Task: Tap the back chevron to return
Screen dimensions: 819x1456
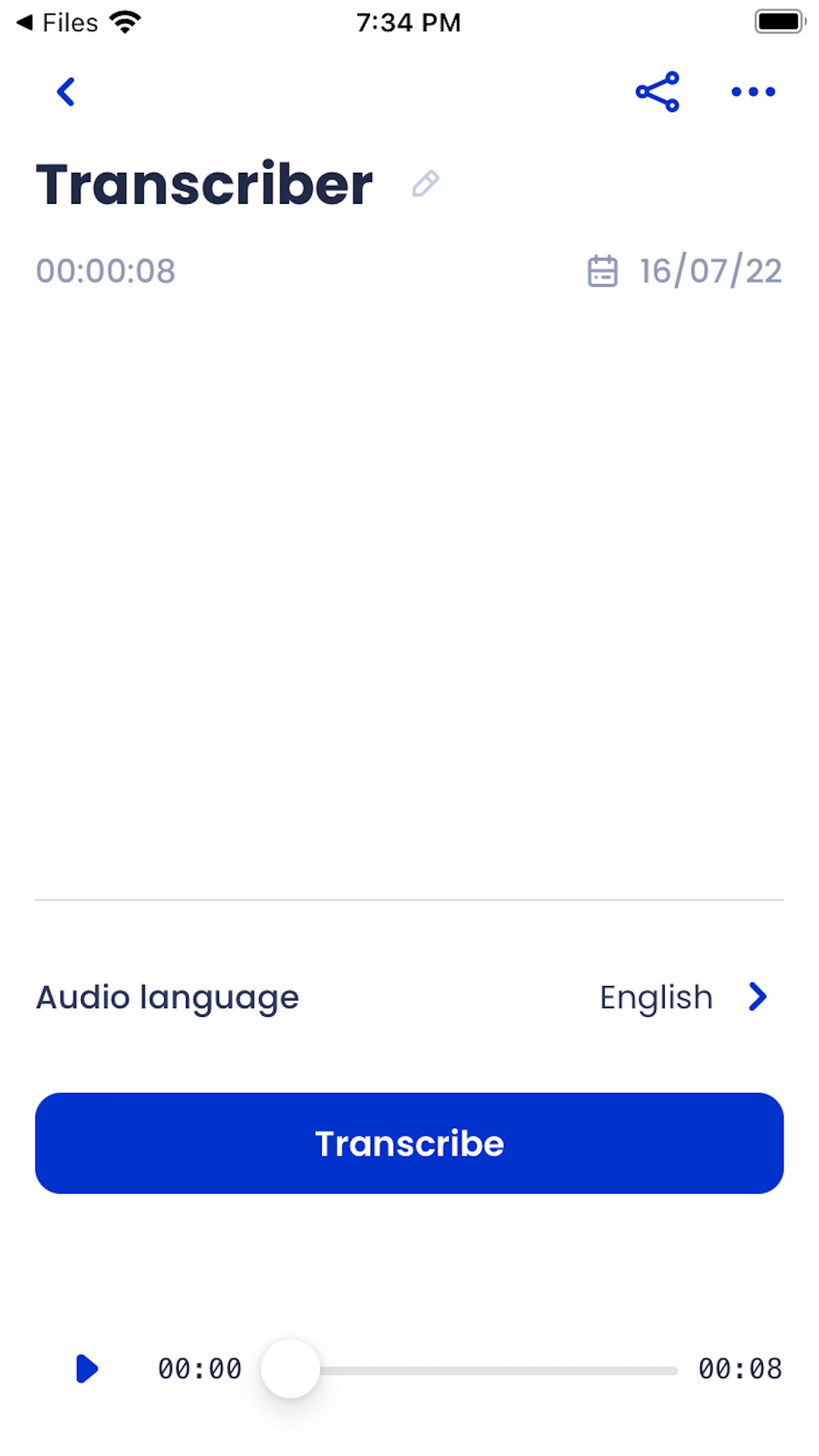Action: (x=66, y=92)
